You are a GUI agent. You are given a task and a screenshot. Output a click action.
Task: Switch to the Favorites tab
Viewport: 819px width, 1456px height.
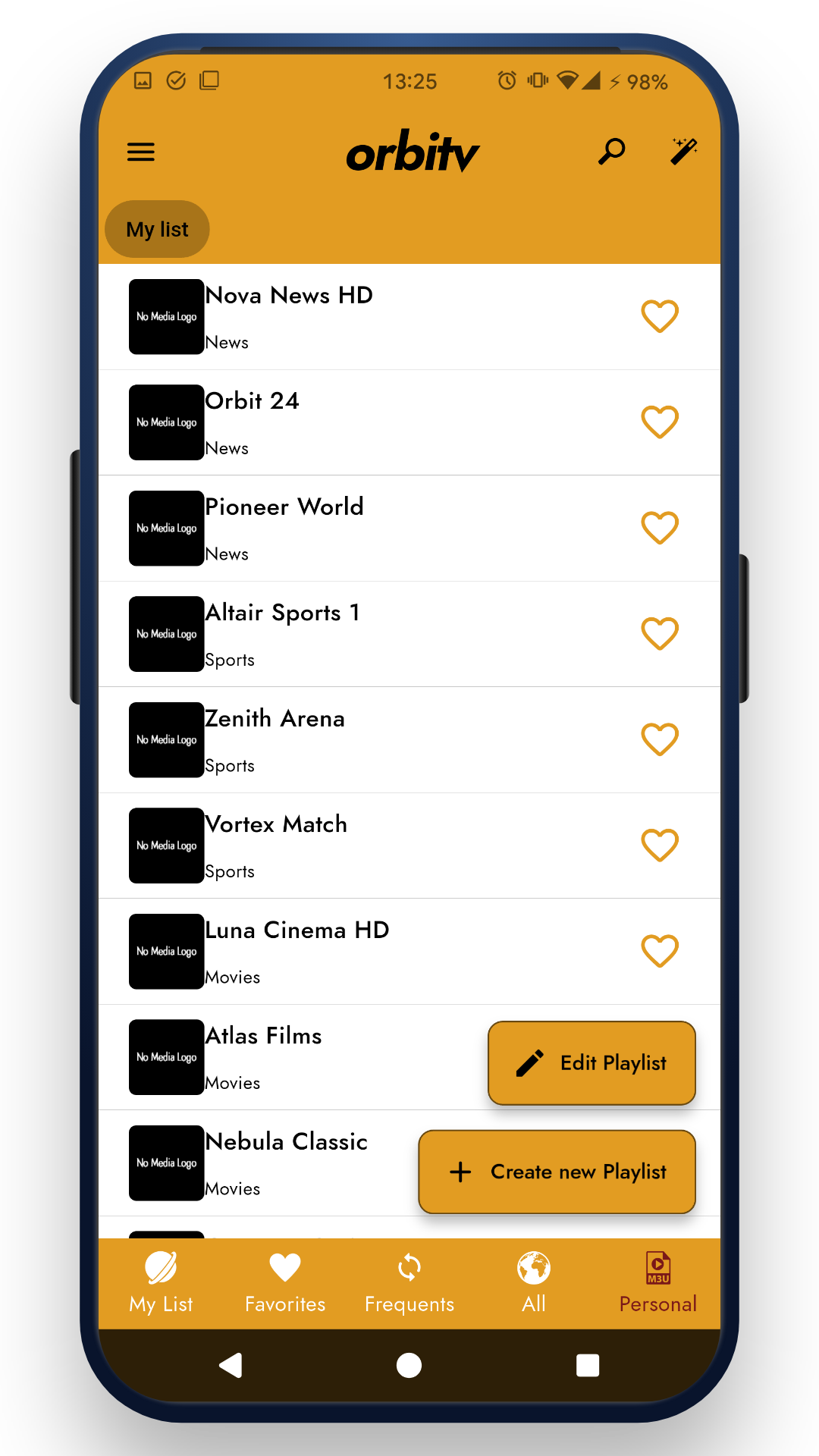(285, 1283)
